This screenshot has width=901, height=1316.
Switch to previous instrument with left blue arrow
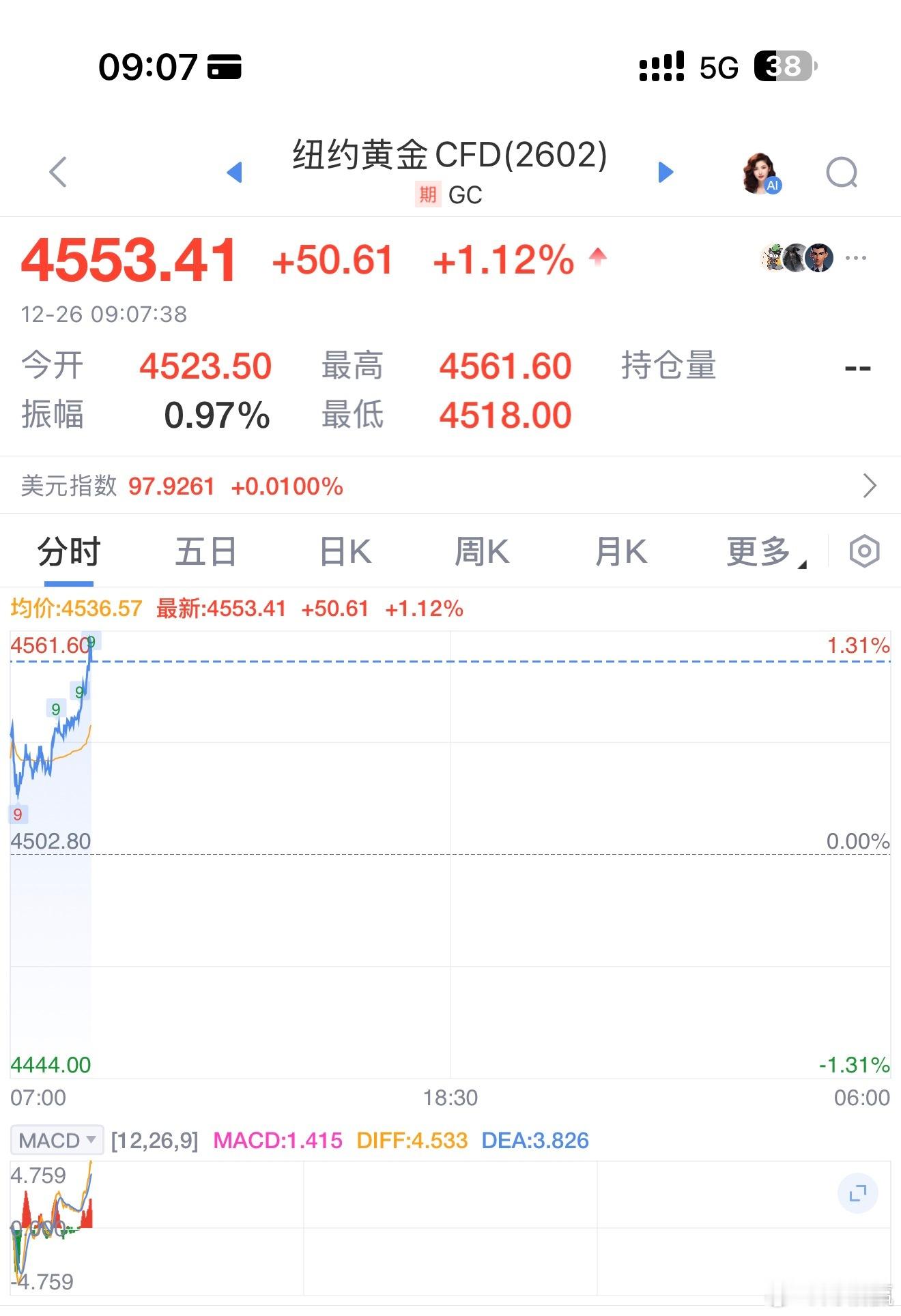[235, 172]
